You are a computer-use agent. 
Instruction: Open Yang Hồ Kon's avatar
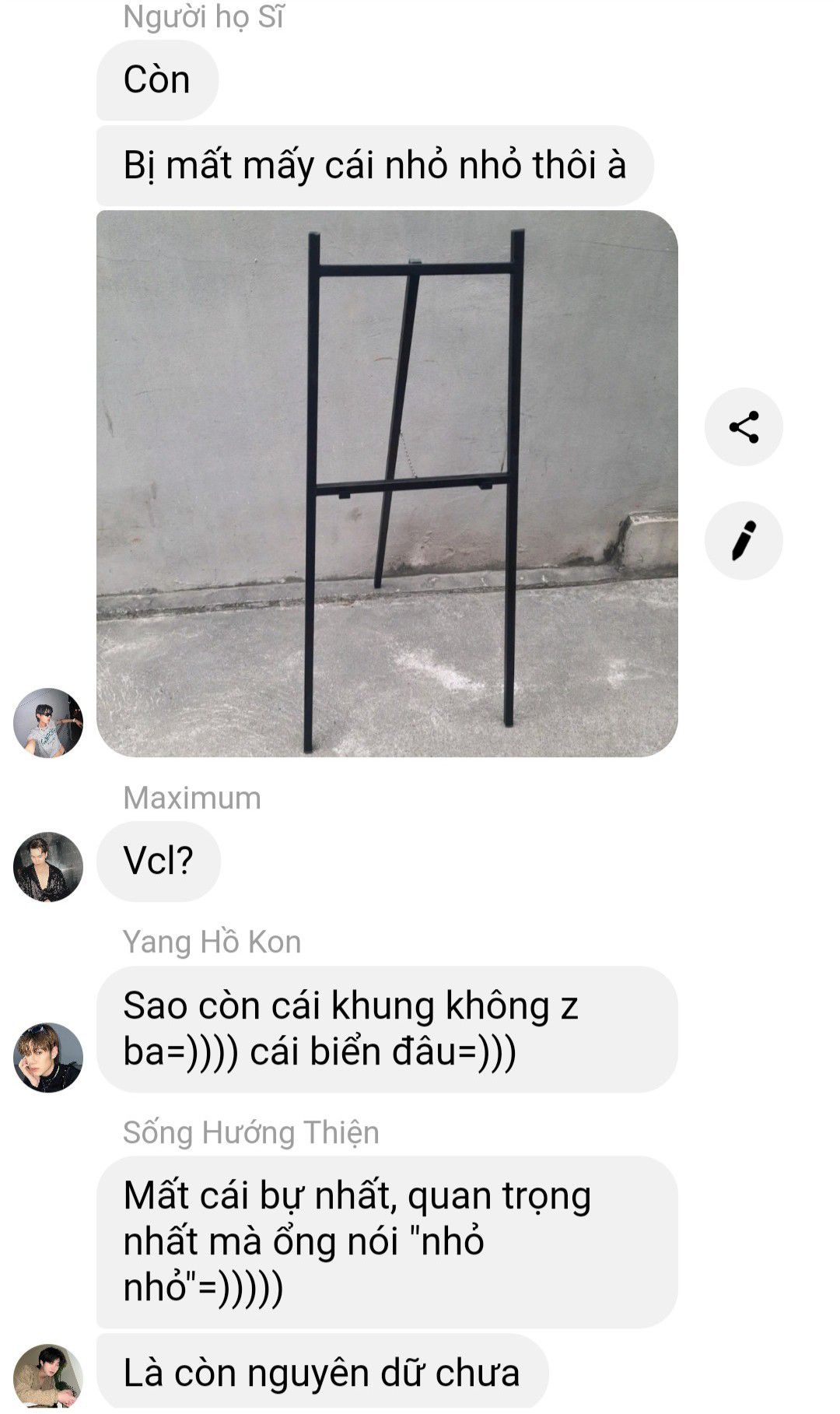48,1058
